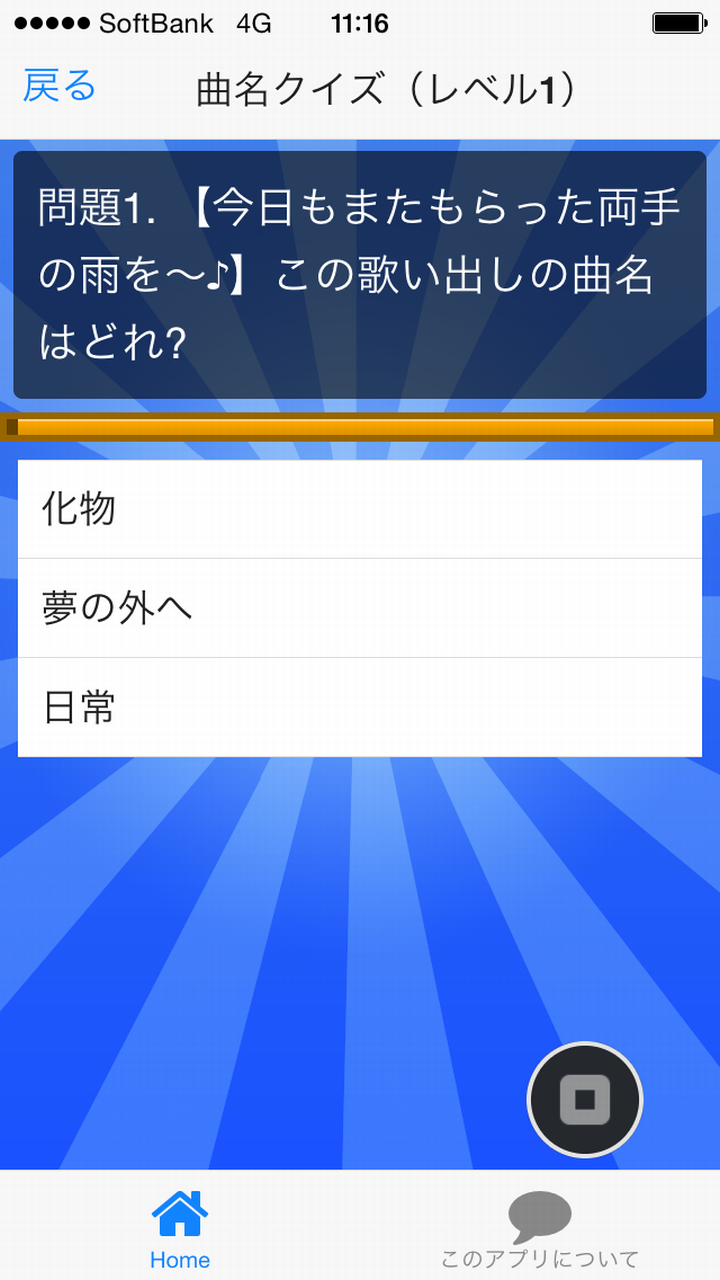Tap the clock showing 11:16
The height and width of the screenshot is (1280, 720).
point(357,22)
